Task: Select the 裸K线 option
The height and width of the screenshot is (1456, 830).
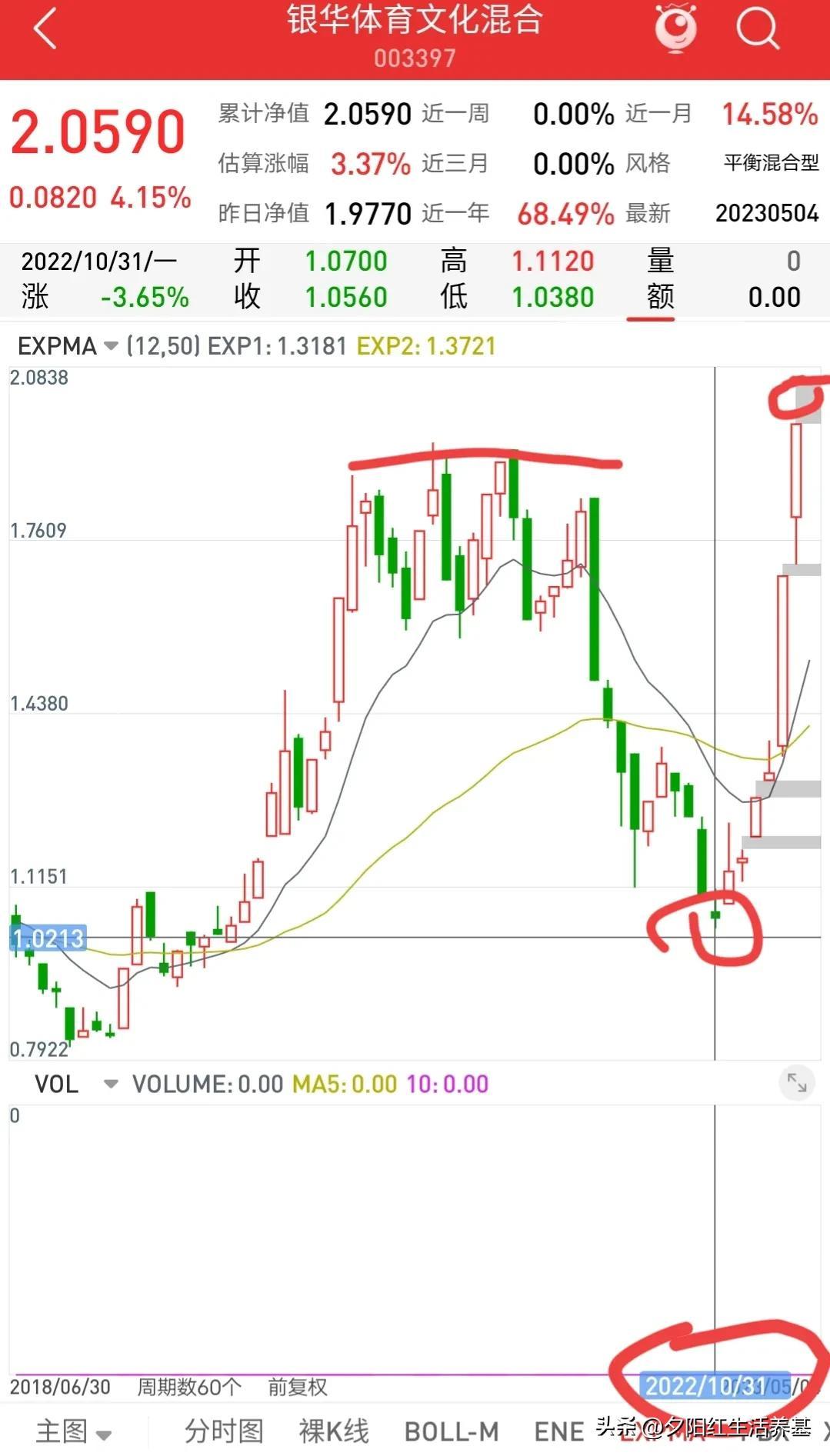Action: tap(334, 1431)
